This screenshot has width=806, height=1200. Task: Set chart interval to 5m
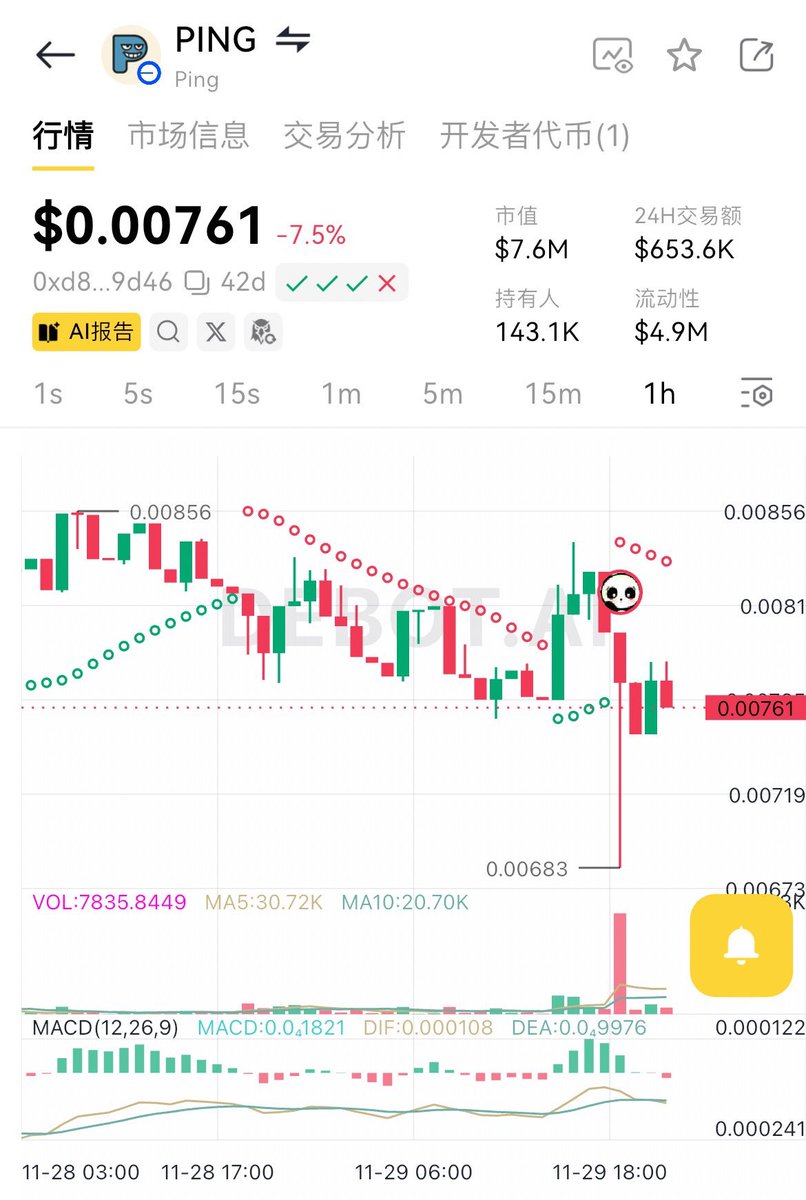(x=442, y=394)
